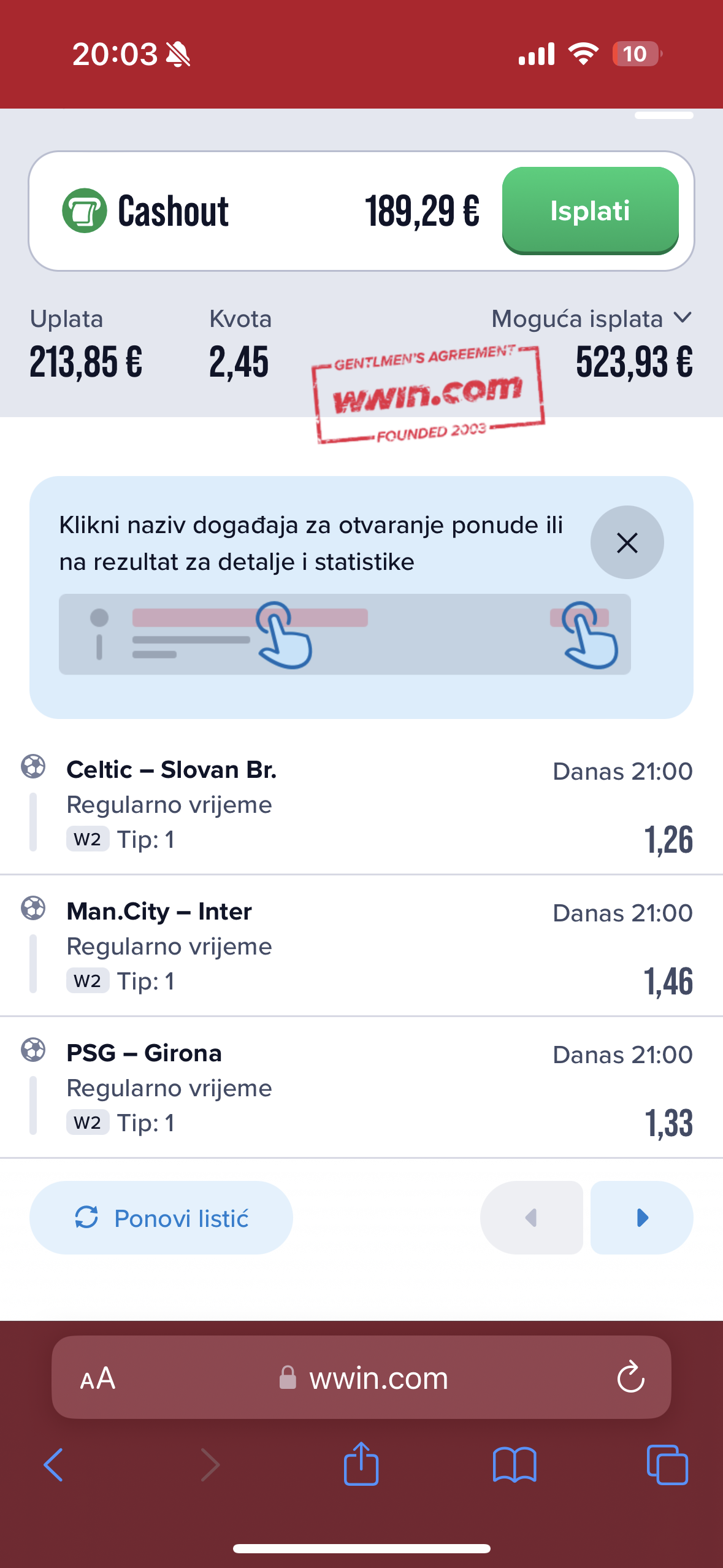This screenshot has height=1568, width=723.
Task: Open the Safari share sheet
Action: [361, 1463]
